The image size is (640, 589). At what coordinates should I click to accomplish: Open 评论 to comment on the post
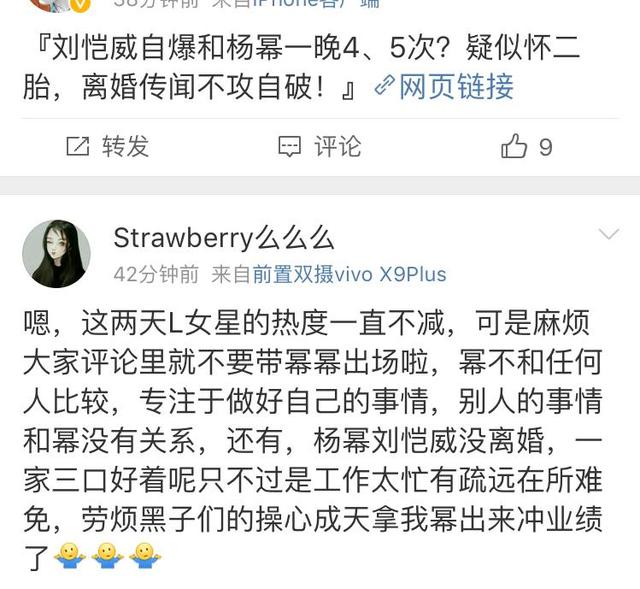point(320,147)
